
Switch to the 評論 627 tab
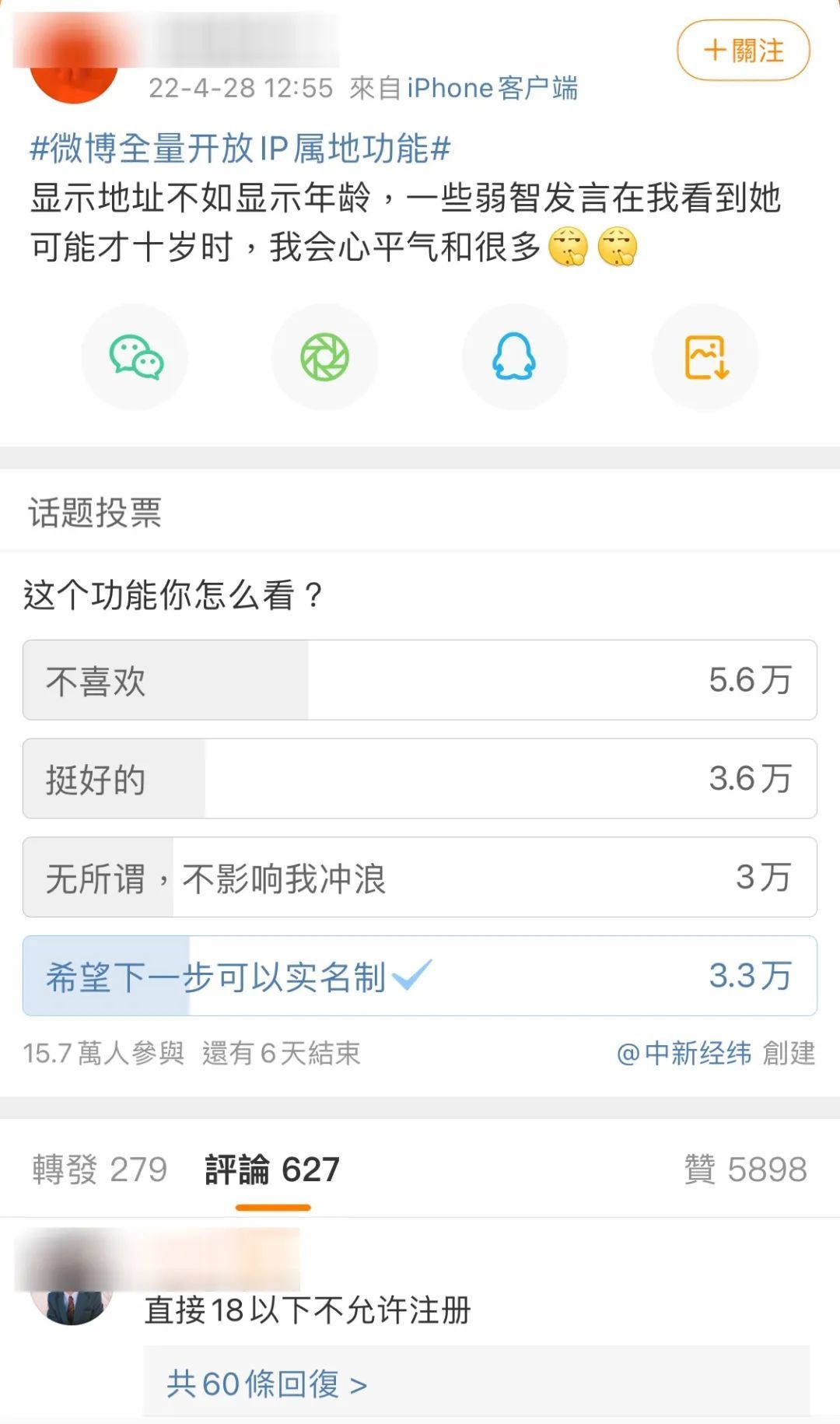point(272,1170)
